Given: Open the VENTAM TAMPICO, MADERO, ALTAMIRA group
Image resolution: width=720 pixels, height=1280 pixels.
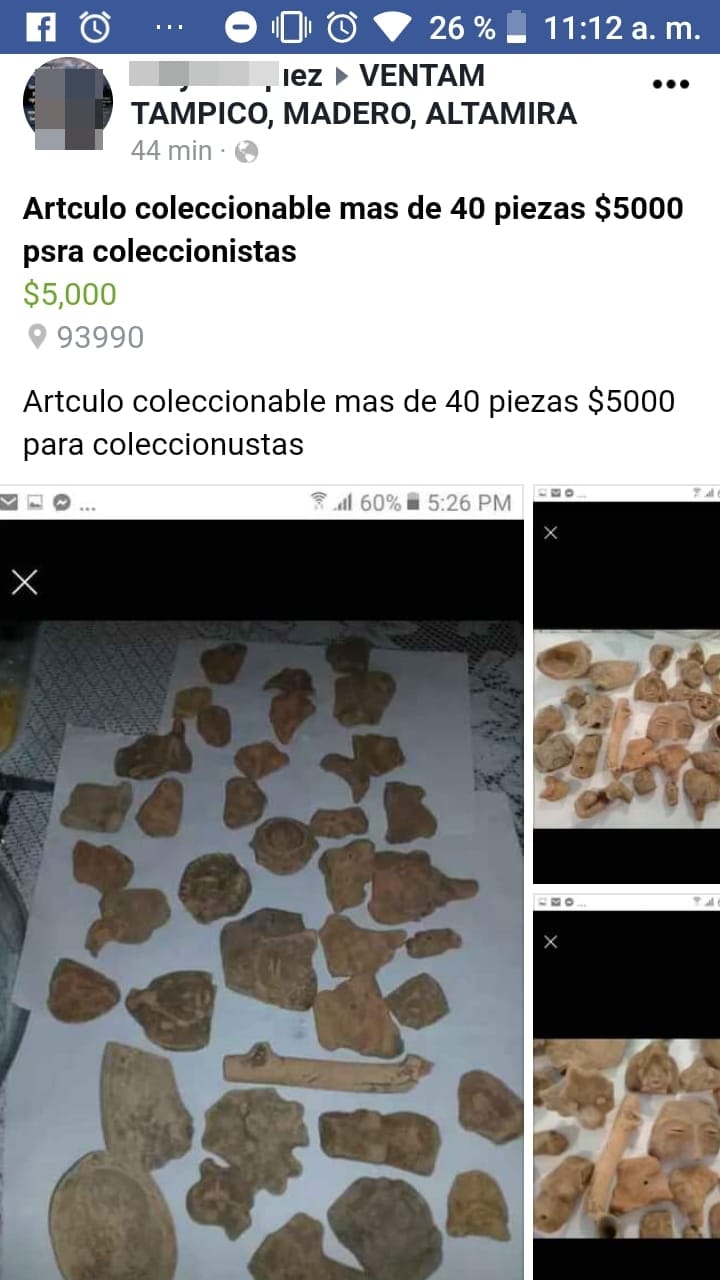Looking at the screenshot, I should [354, 113].
